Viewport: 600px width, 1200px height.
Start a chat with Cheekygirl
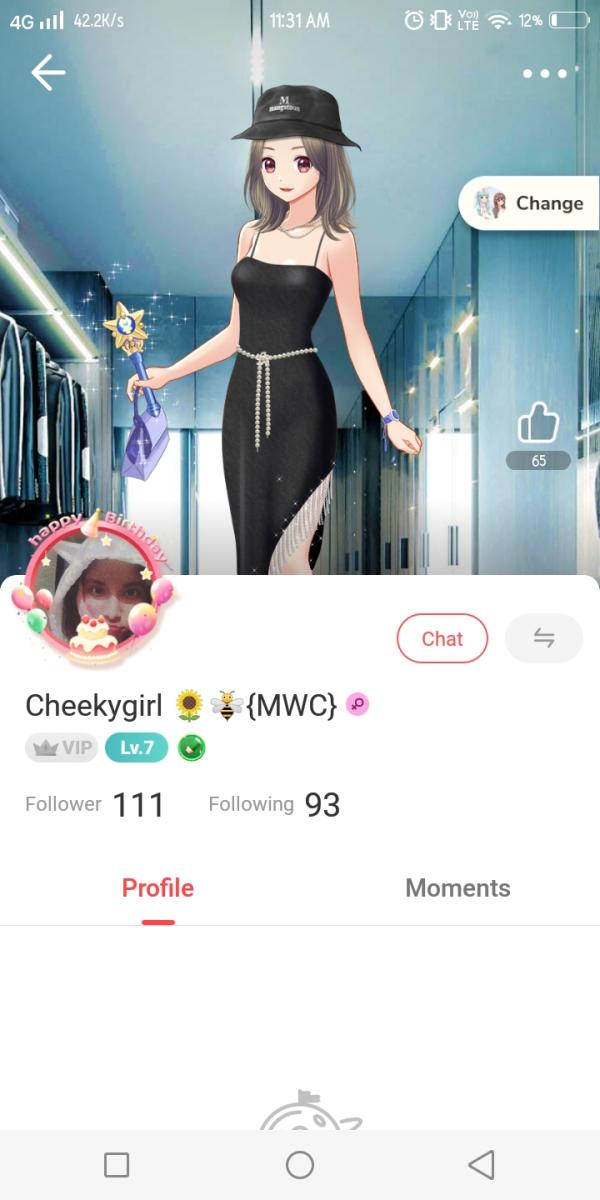tap(442, 639)
